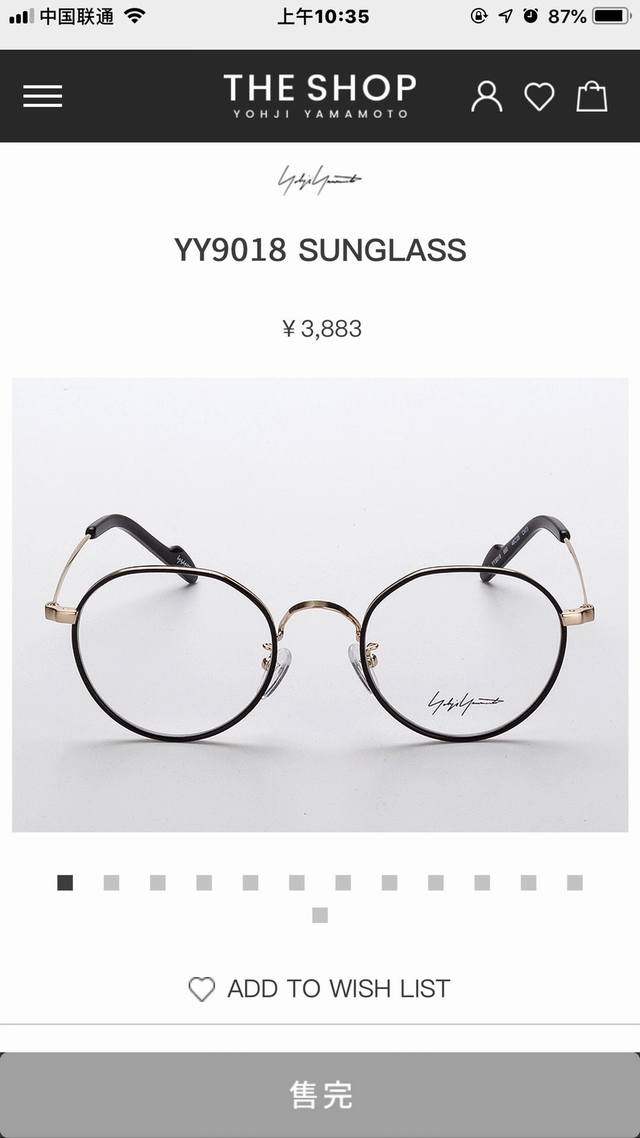Select the second image indicator dot
The image size is (640, 1138).
click(111, 882)
